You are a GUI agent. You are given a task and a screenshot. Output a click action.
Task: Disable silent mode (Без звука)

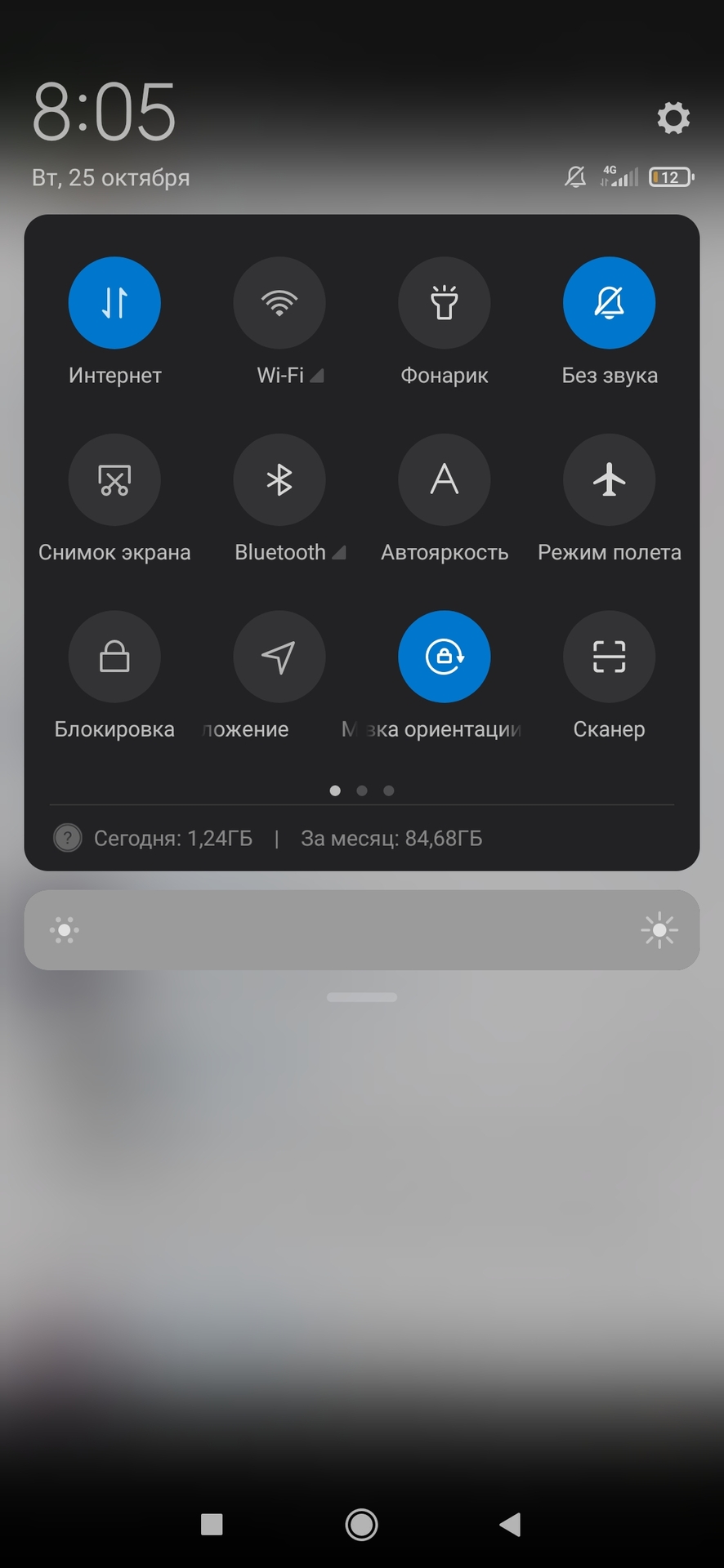(x=609, y=303)
